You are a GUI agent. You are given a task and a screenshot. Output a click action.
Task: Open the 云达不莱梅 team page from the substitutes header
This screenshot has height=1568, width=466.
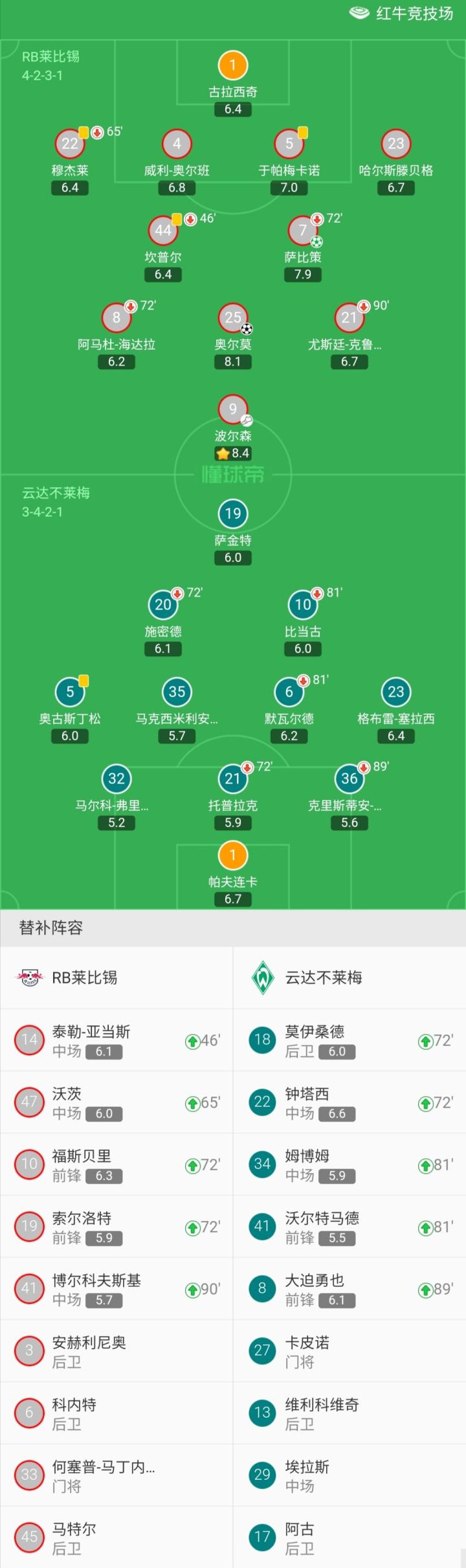[324, 977]
